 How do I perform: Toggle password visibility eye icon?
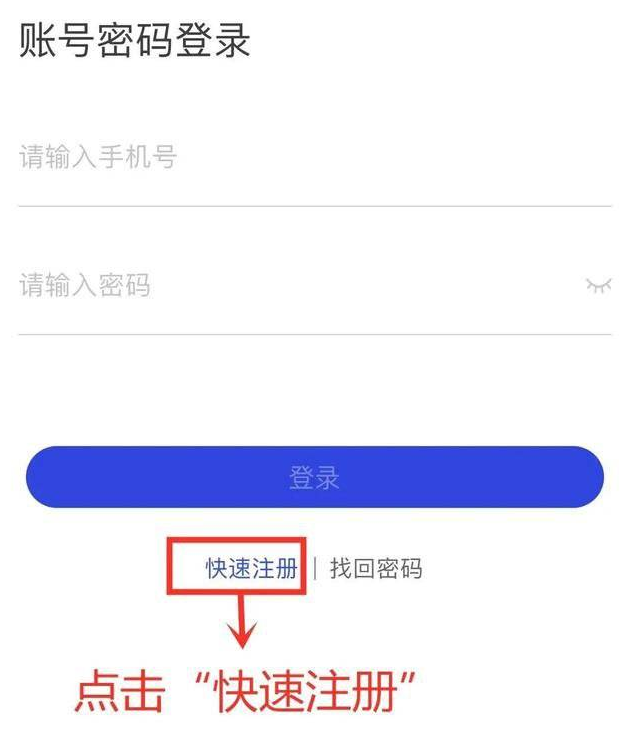coord(597,286)
